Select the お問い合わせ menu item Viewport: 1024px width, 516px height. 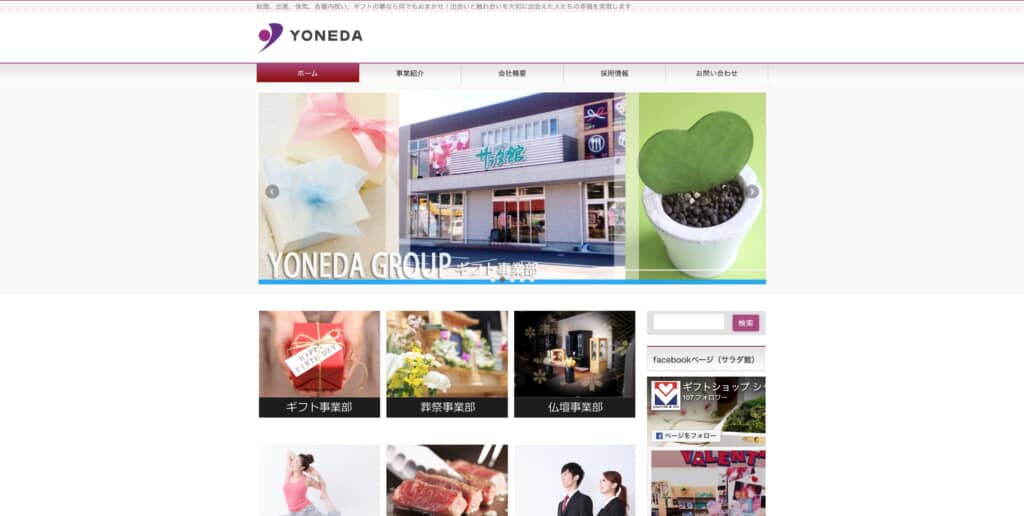coord(716,73)
